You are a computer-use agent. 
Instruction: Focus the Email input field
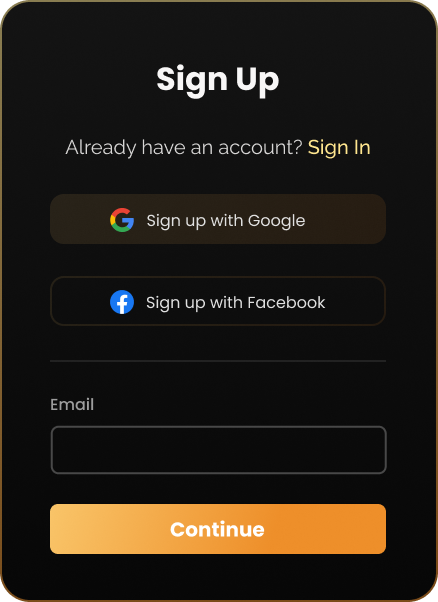[218, 450]
